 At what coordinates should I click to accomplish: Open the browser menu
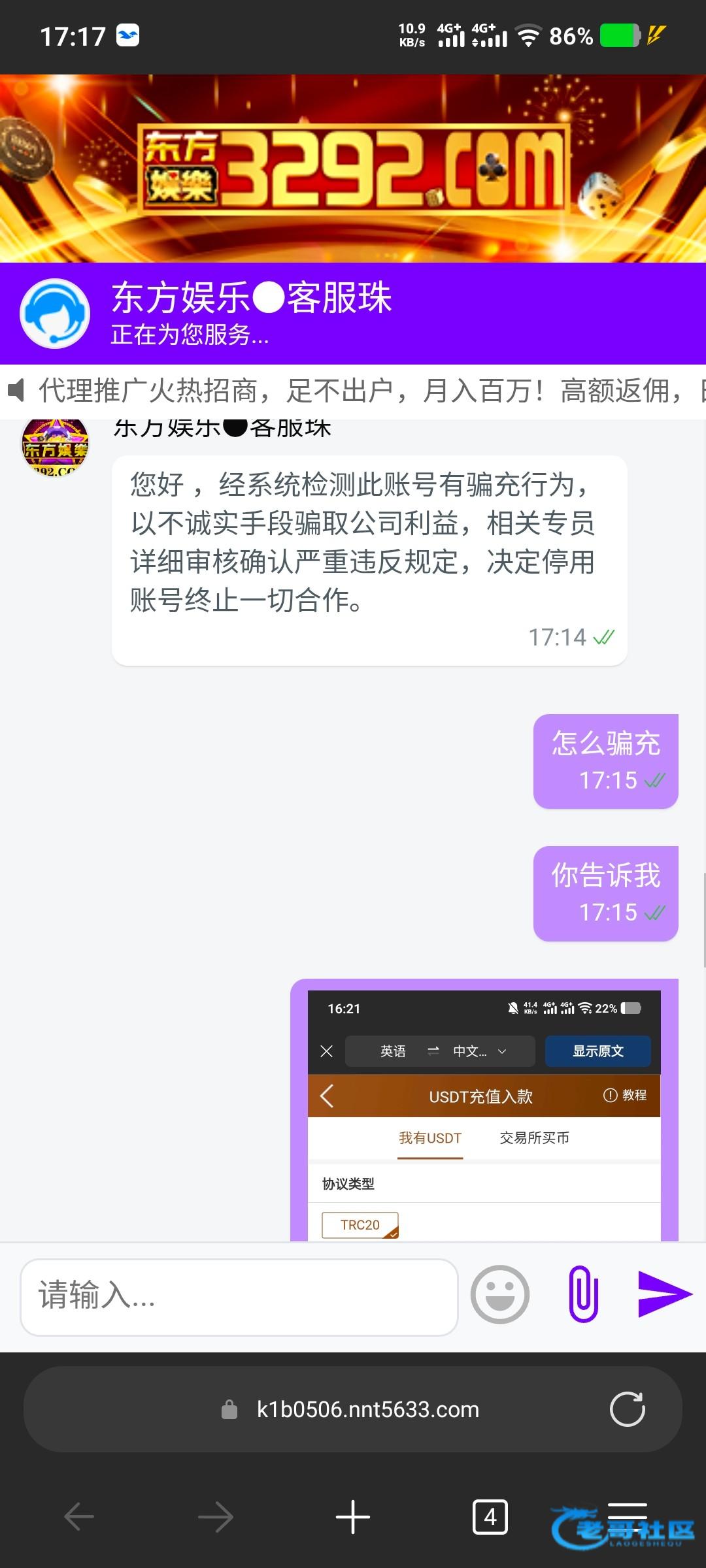click(x=627, y=1513)
